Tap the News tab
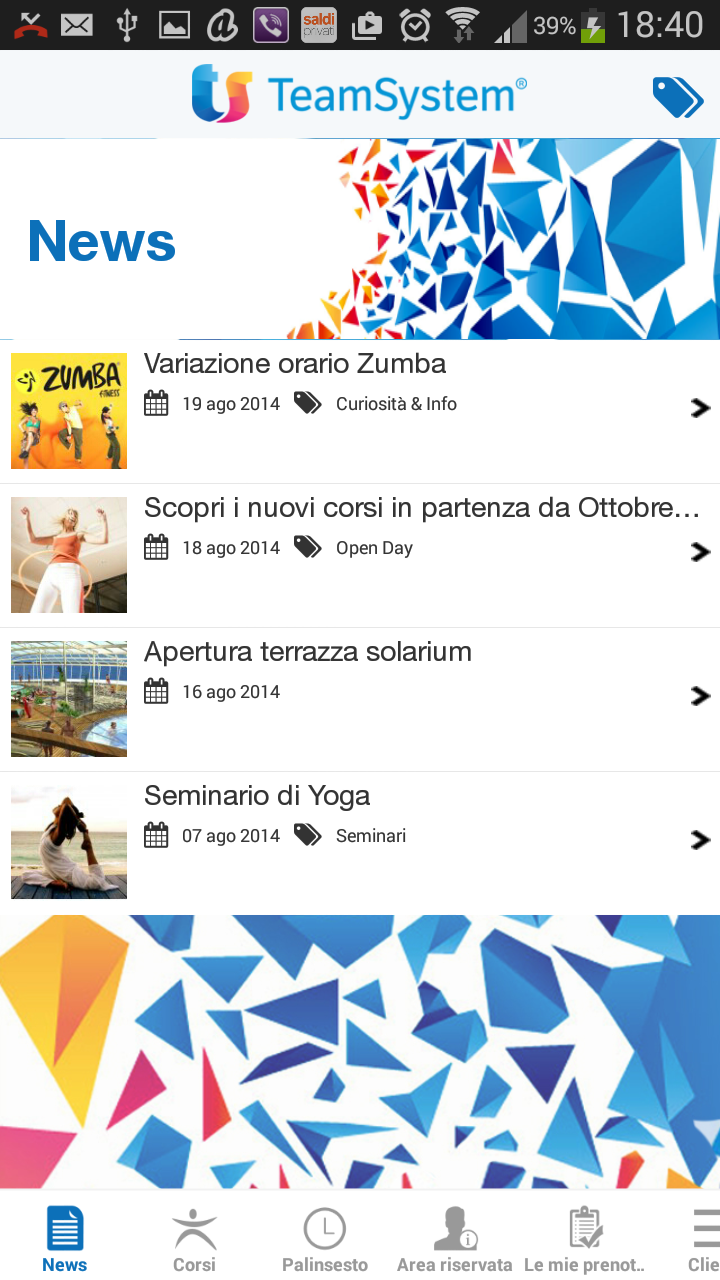 pyautogui.click(x=65, y=1240)
